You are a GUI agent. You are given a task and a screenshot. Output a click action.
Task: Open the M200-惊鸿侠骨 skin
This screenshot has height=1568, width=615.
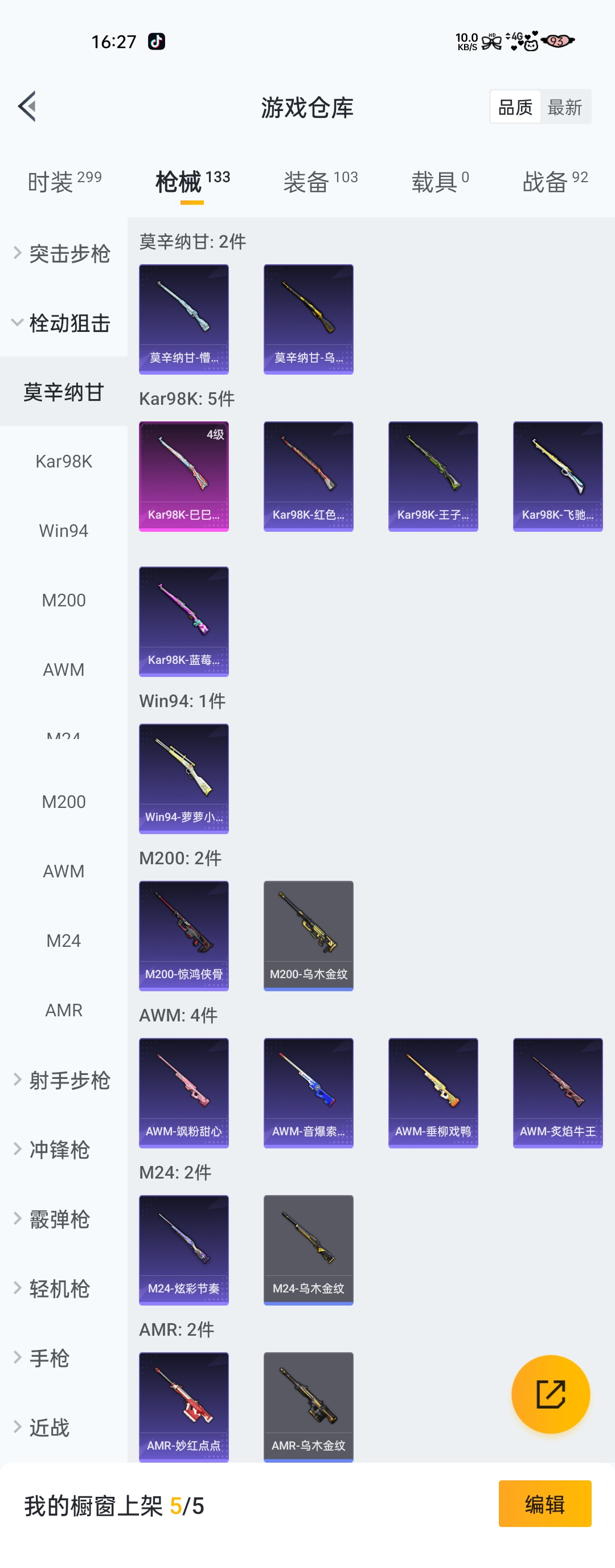coord(184,935)
